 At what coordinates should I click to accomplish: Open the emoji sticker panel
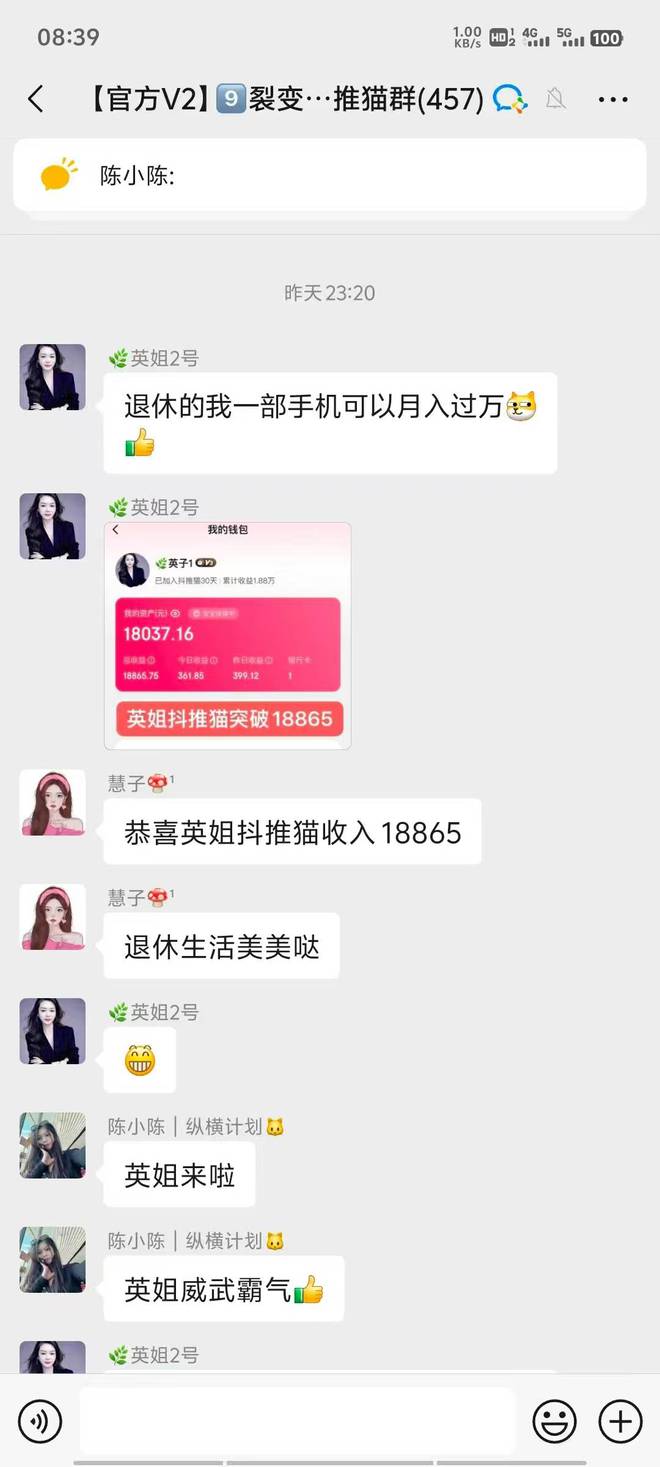point(554,1420)
